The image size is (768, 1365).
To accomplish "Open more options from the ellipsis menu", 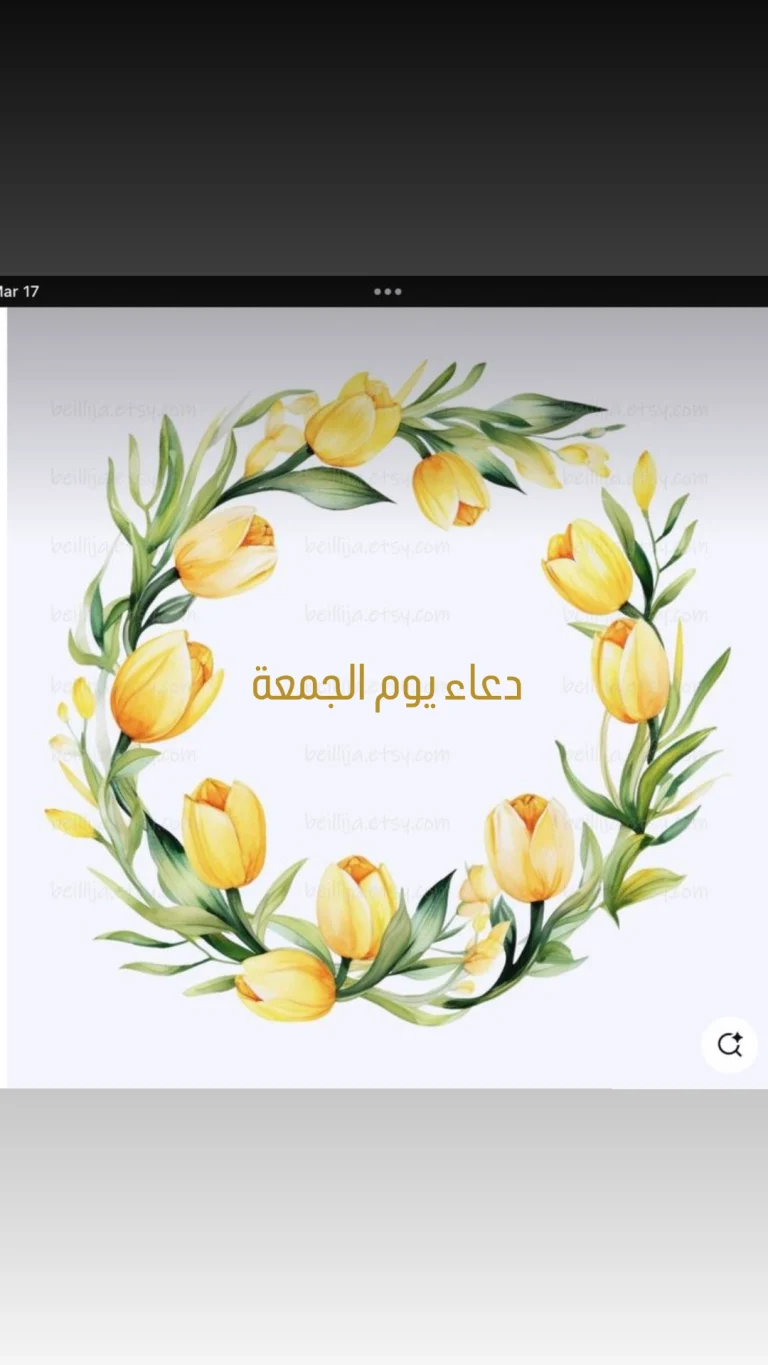I will click(x=387, y=291).
